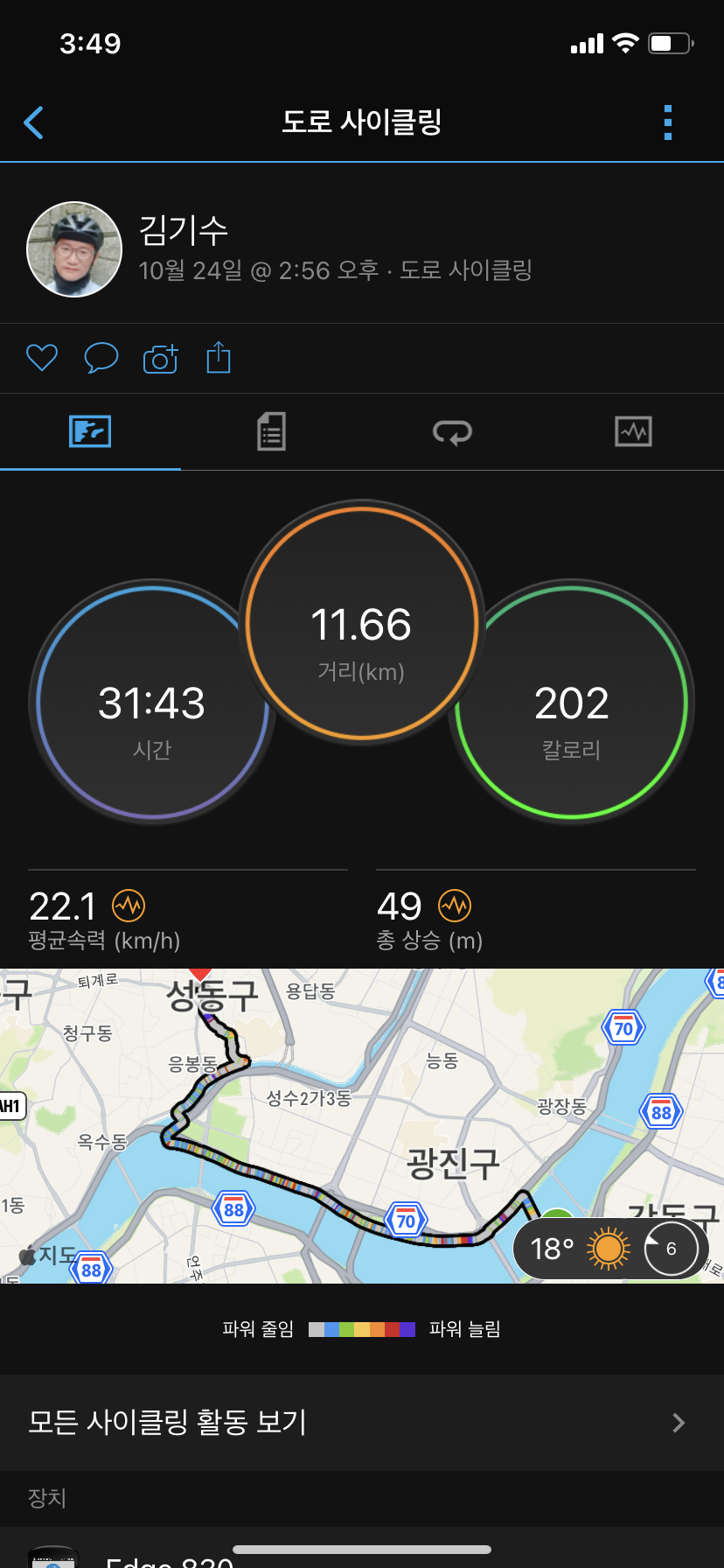Go back from the 도로 사이클링 screen

(34, 122)
